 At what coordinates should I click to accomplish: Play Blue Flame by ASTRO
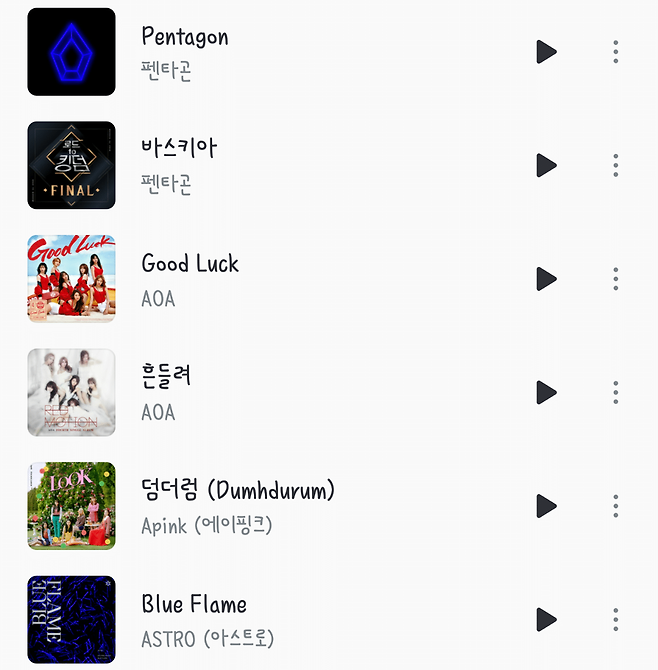click(x=546, y=619)
